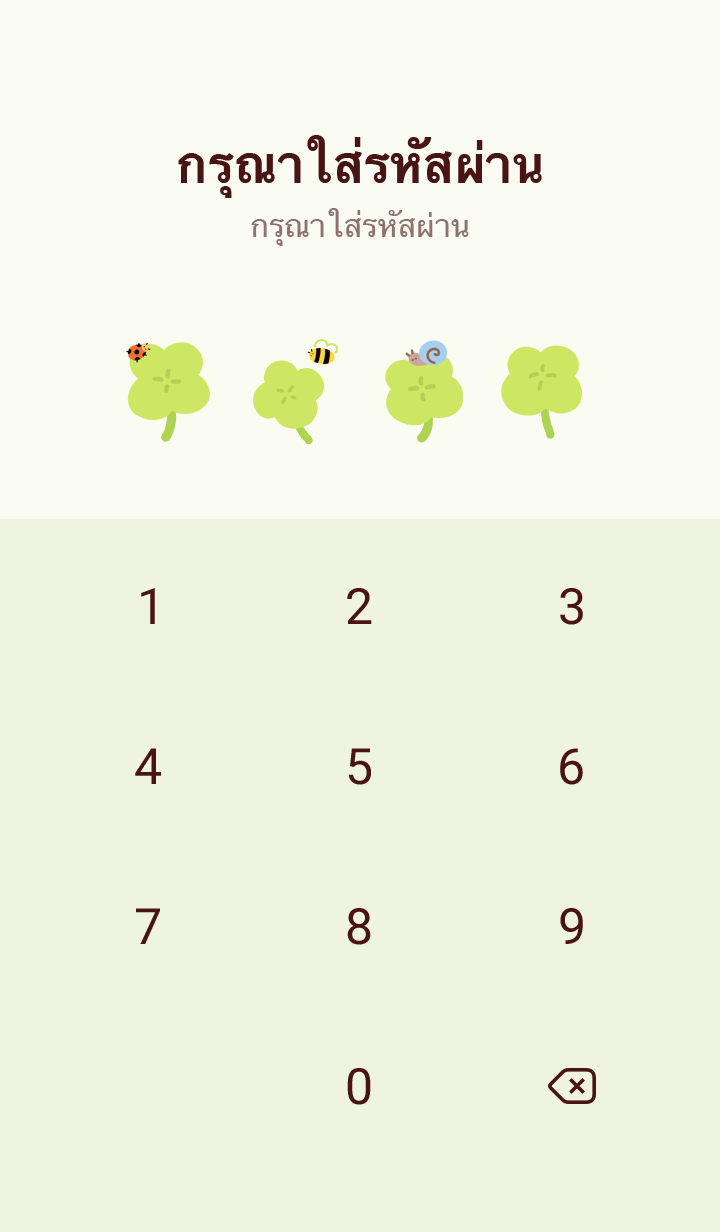
Task: Enter digit 8 on the keypad
Action: point(359,927)
